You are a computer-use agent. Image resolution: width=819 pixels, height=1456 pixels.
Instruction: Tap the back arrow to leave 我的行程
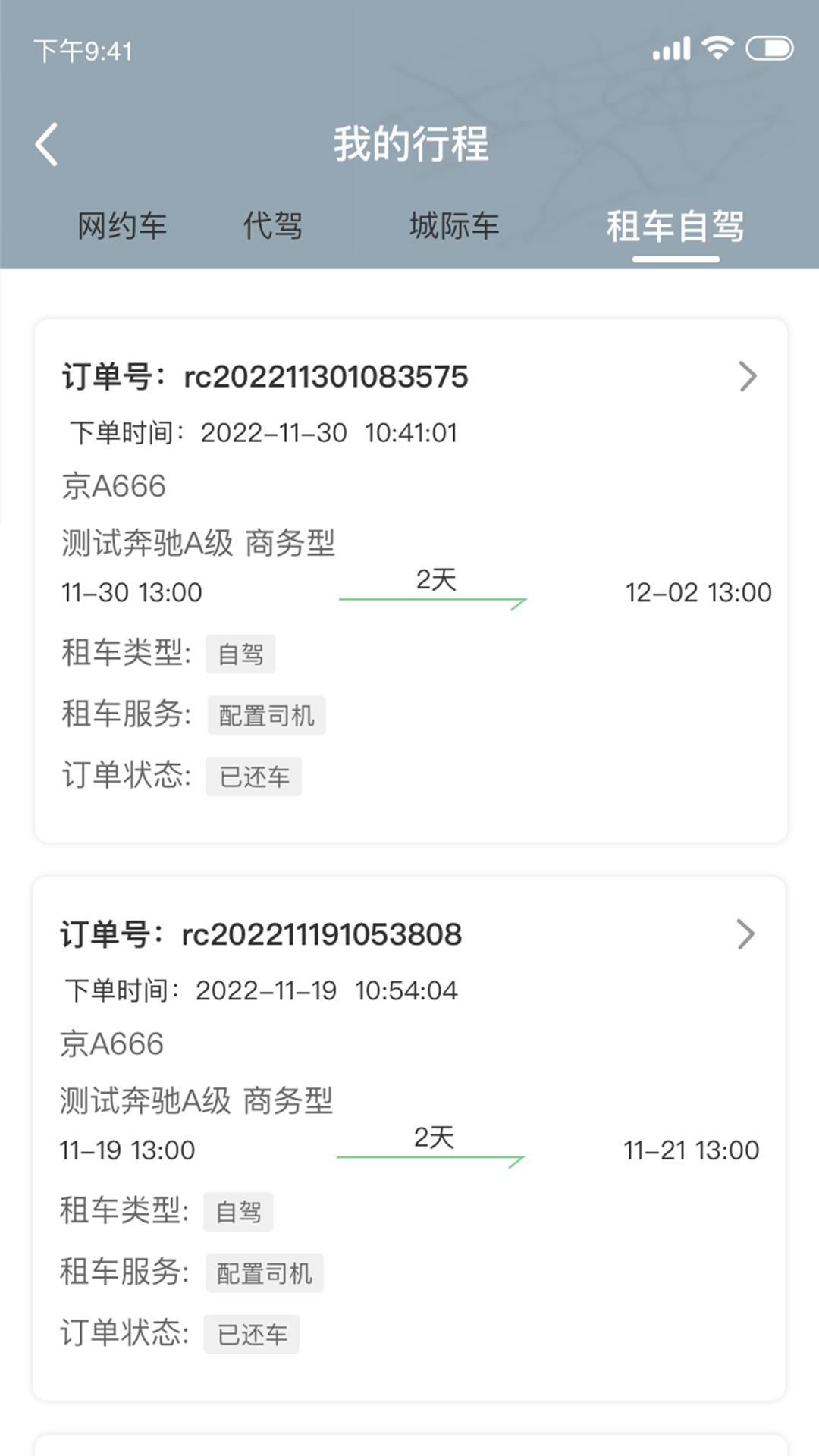(47, 144)
